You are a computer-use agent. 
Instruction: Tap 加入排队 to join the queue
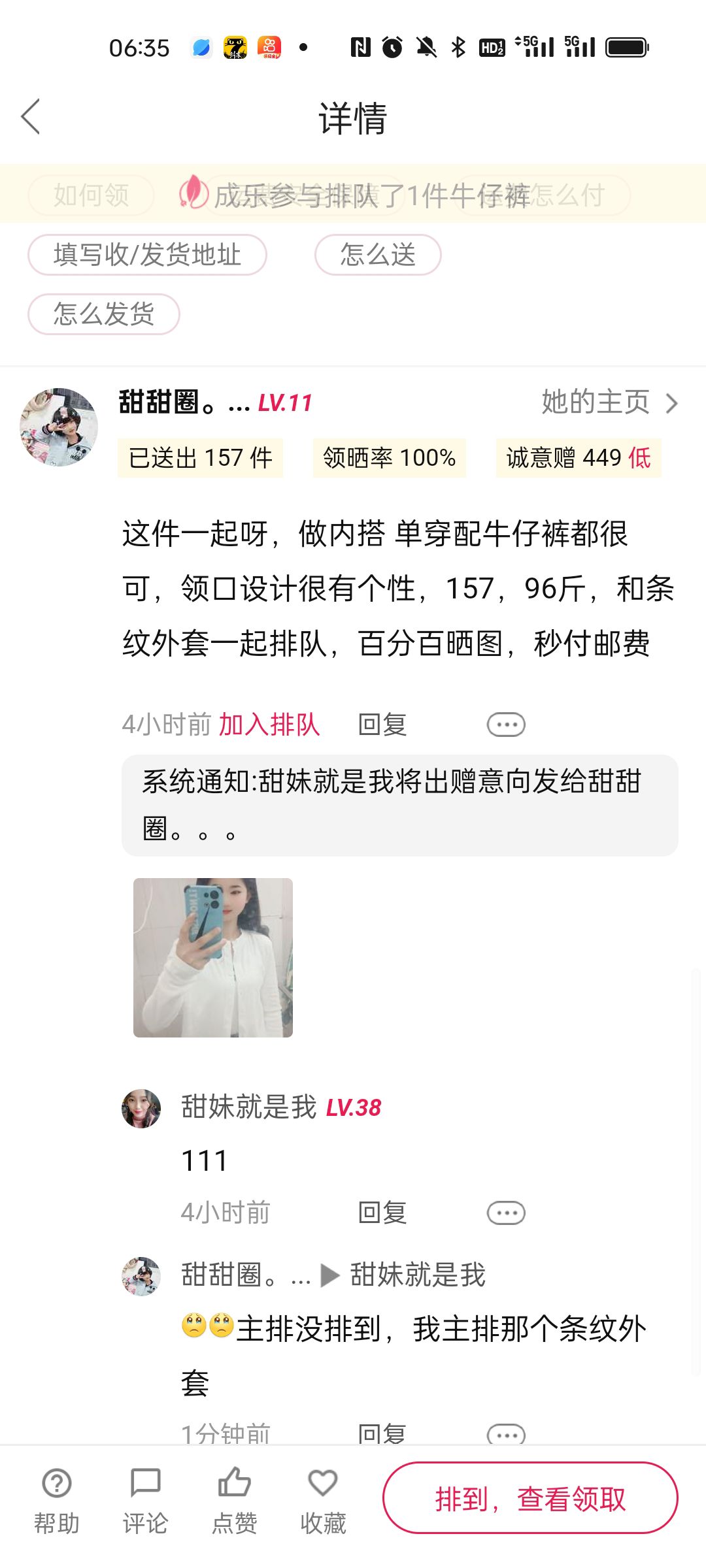coord(269,725)
